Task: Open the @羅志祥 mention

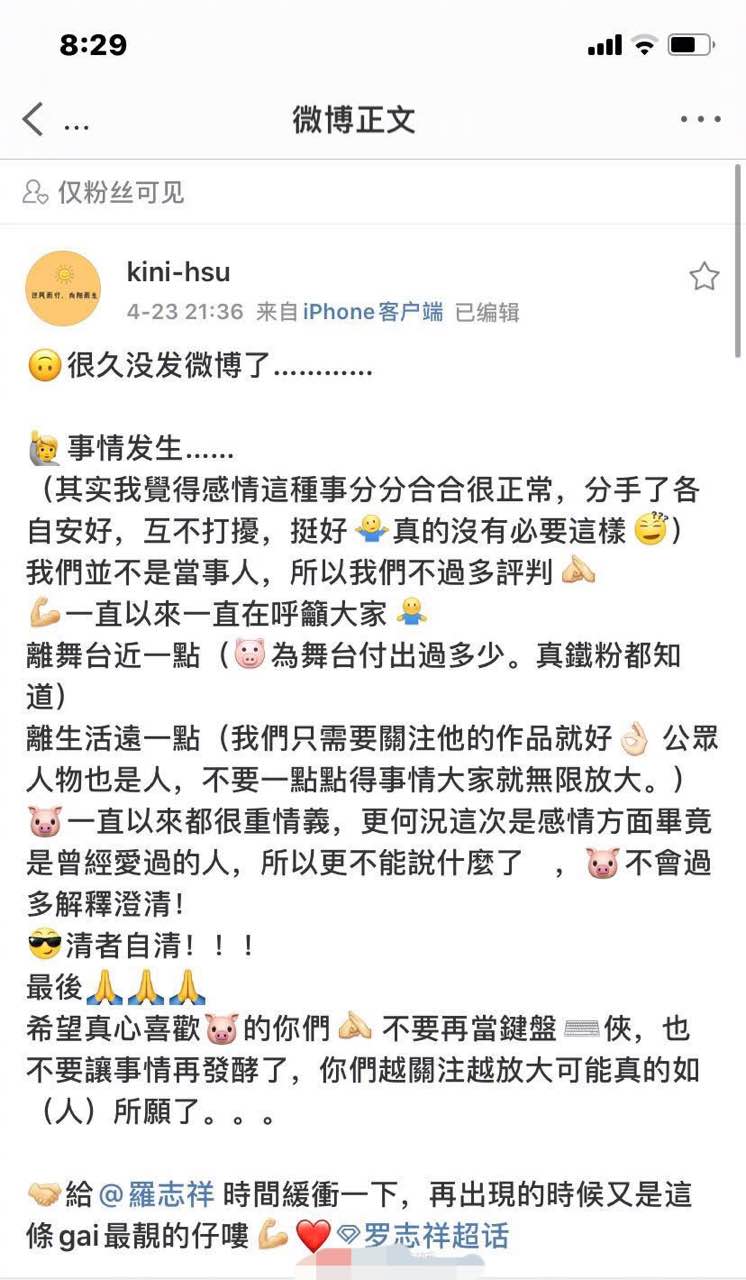Action: point(159,1194)
